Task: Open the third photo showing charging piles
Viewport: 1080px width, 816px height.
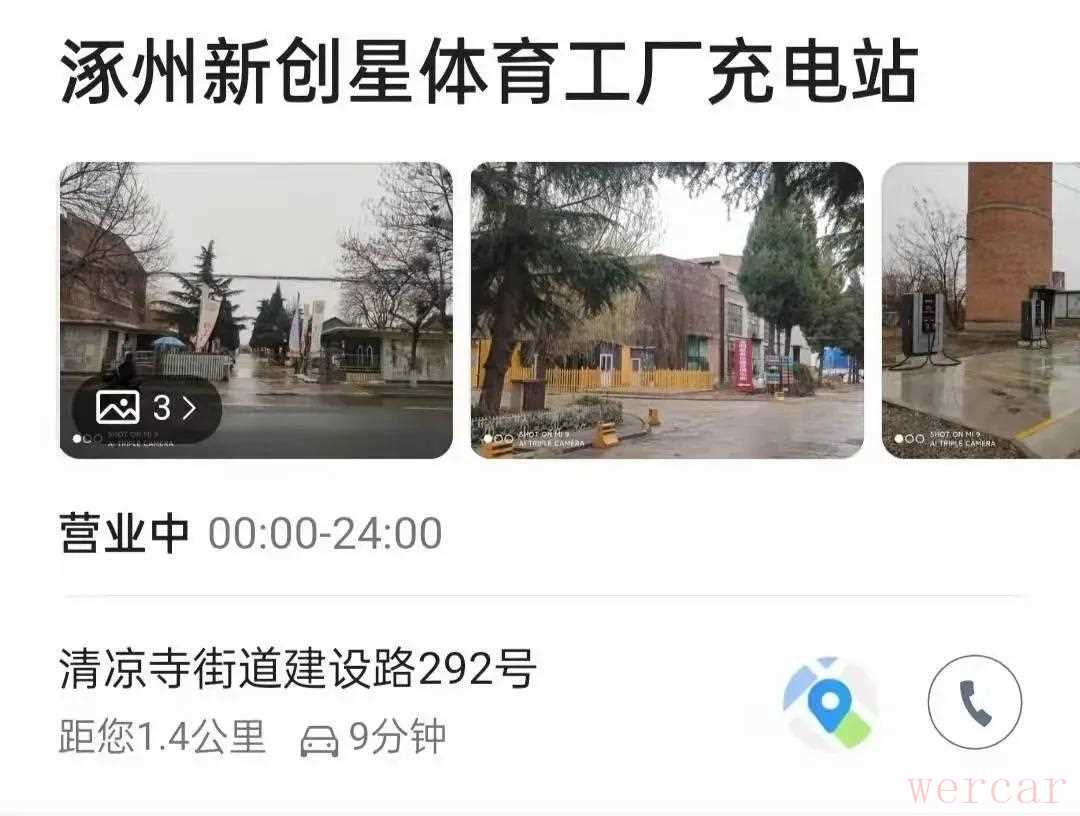Action: [x=980, y=310]
